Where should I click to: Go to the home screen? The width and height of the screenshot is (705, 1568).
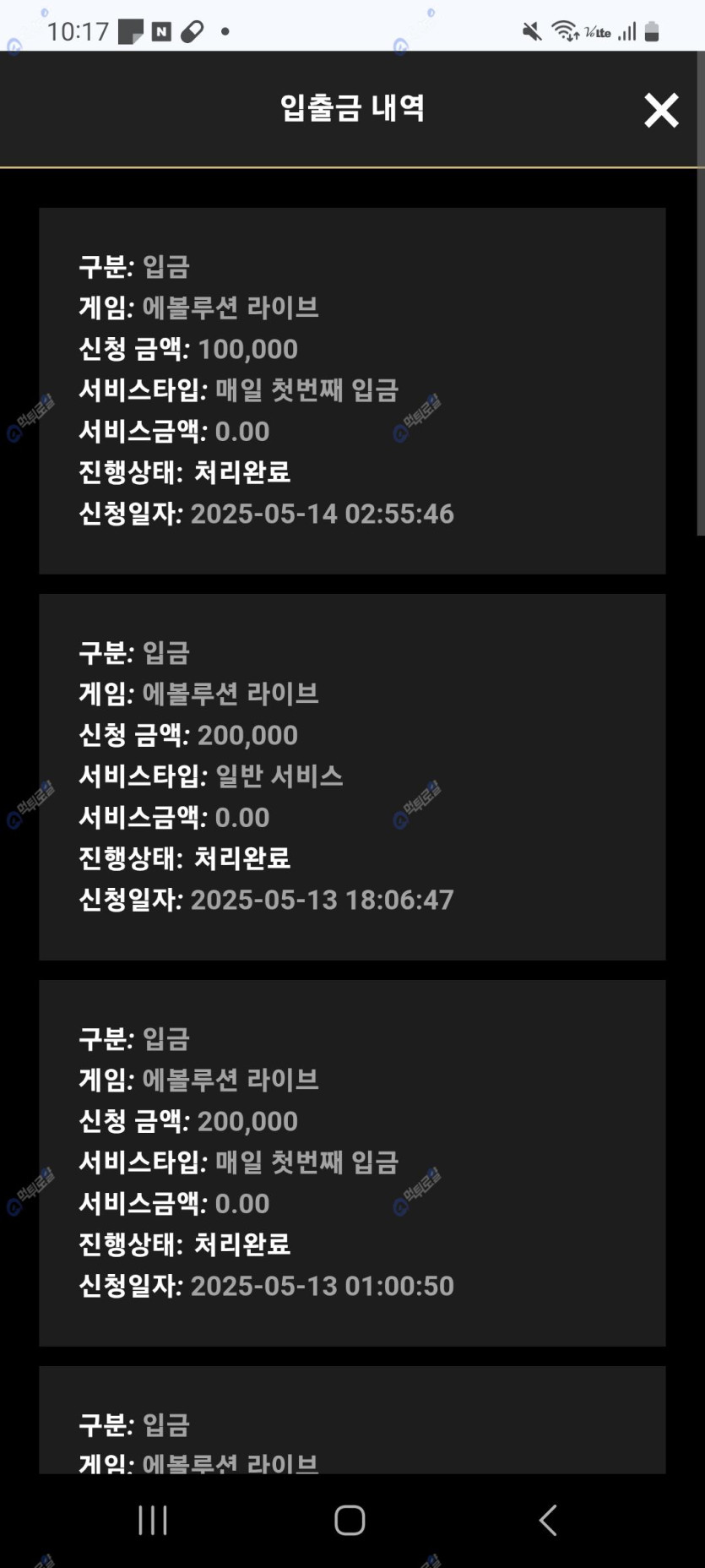350,1520
